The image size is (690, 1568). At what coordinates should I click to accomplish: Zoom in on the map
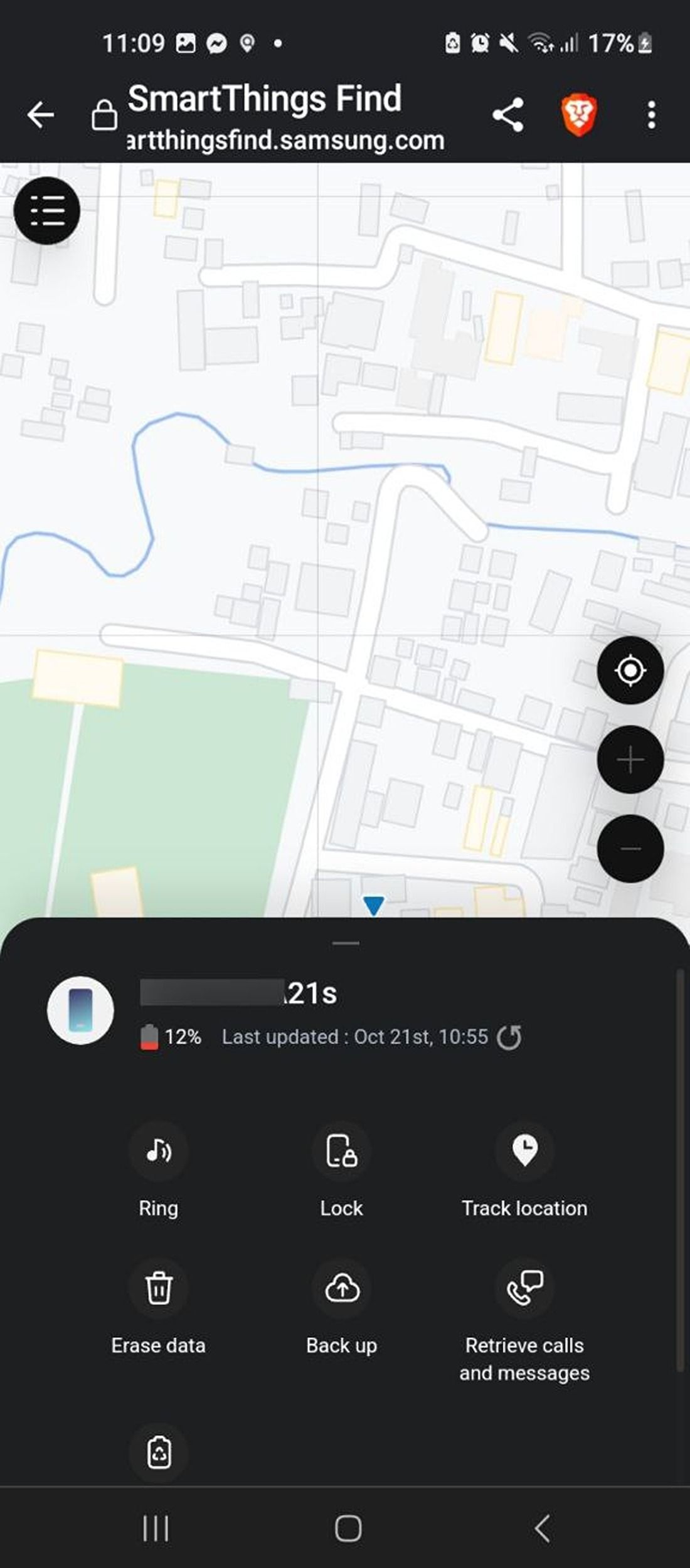[630, 760]
